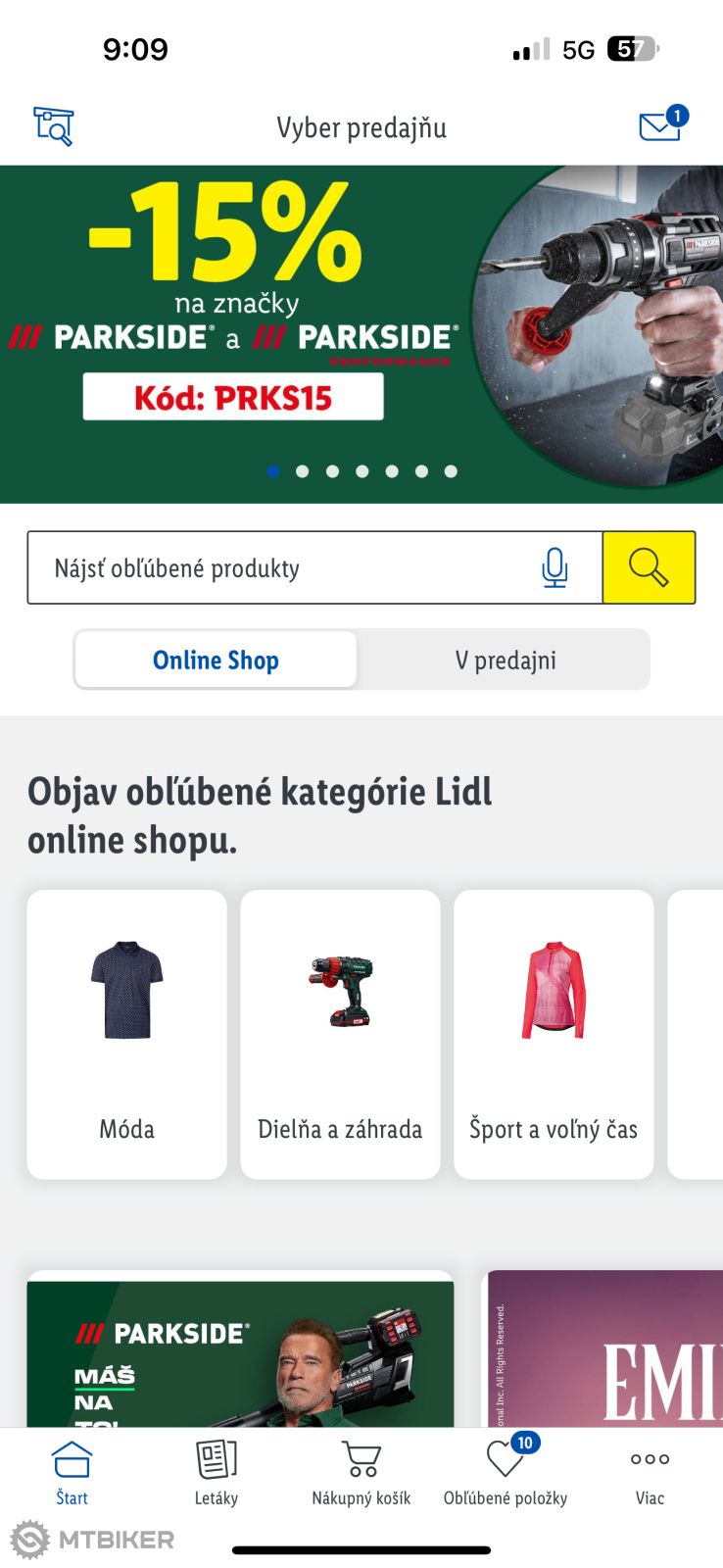The width and height of the screenshot is (723, 1568).
Task: Open the Viac menu tab
Action: point(650,1471)
